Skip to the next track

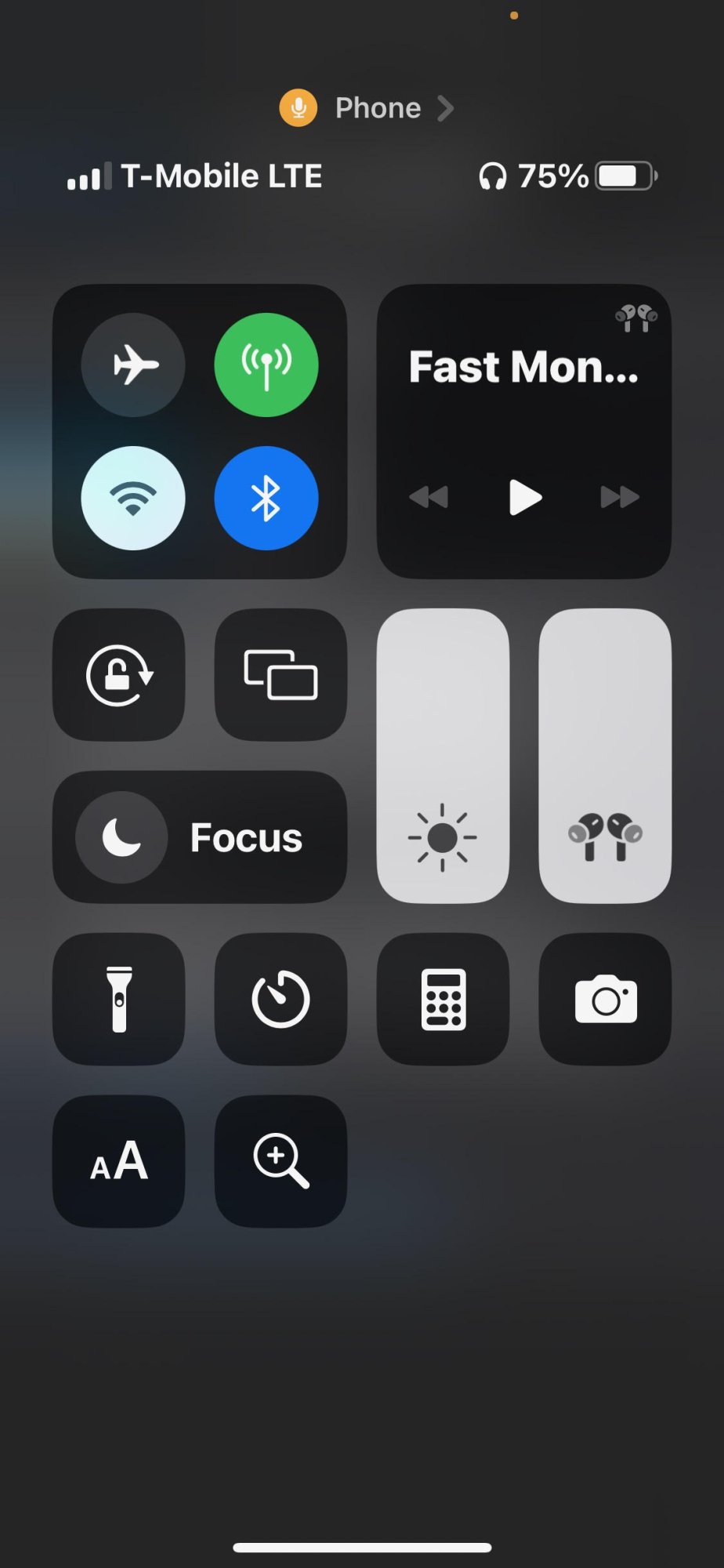pyautogui.click(x=618, y=497)
